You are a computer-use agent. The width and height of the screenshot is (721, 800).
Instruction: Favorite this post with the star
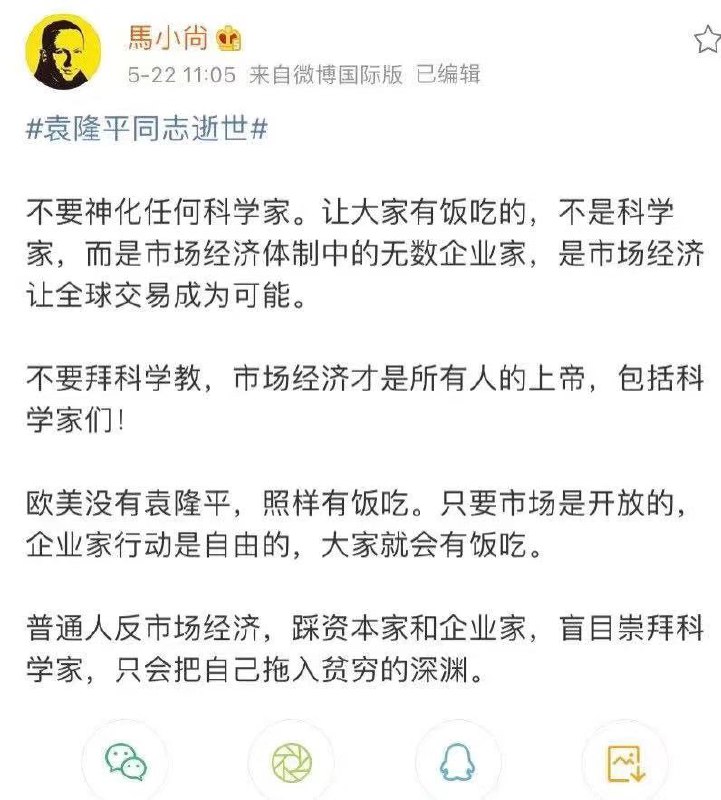(x=707, y=40)
